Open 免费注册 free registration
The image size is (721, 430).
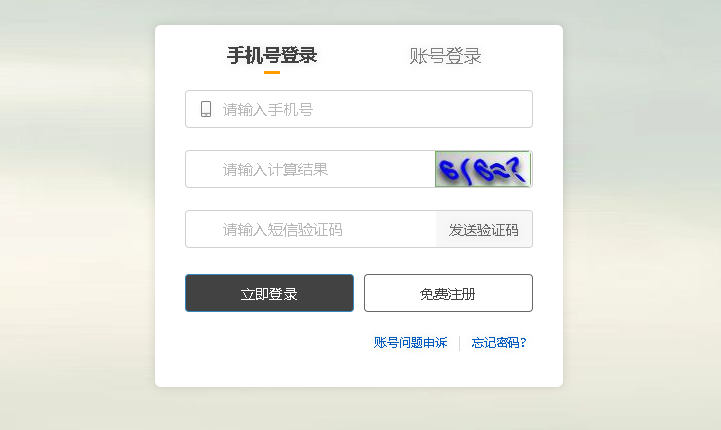[448, 293]
